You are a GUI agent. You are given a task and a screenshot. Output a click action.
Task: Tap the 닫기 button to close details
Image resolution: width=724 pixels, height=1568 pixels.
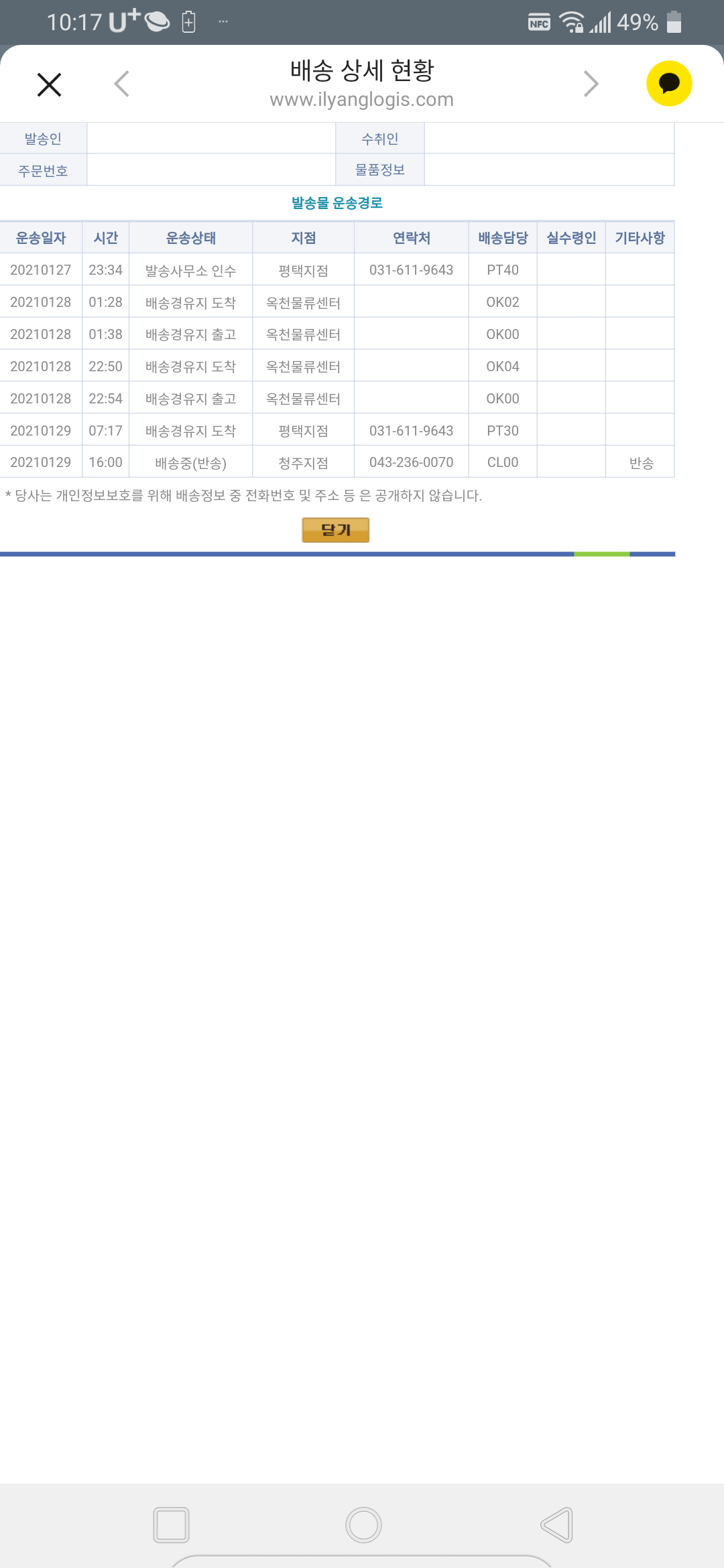coord(335,529)
